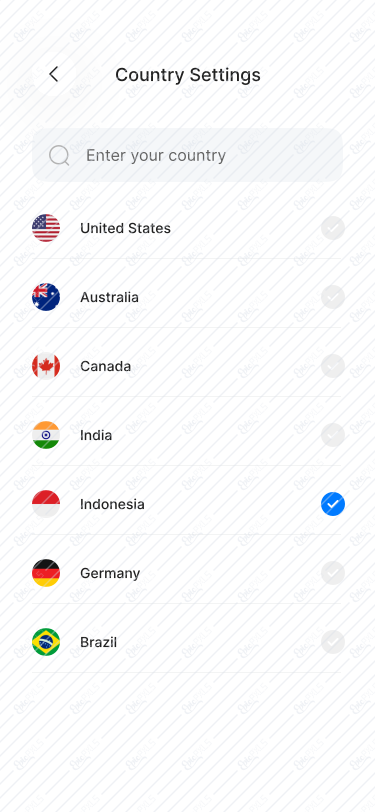Select United States as country
This screenshot has height=812, width=375.
point(188,228)
